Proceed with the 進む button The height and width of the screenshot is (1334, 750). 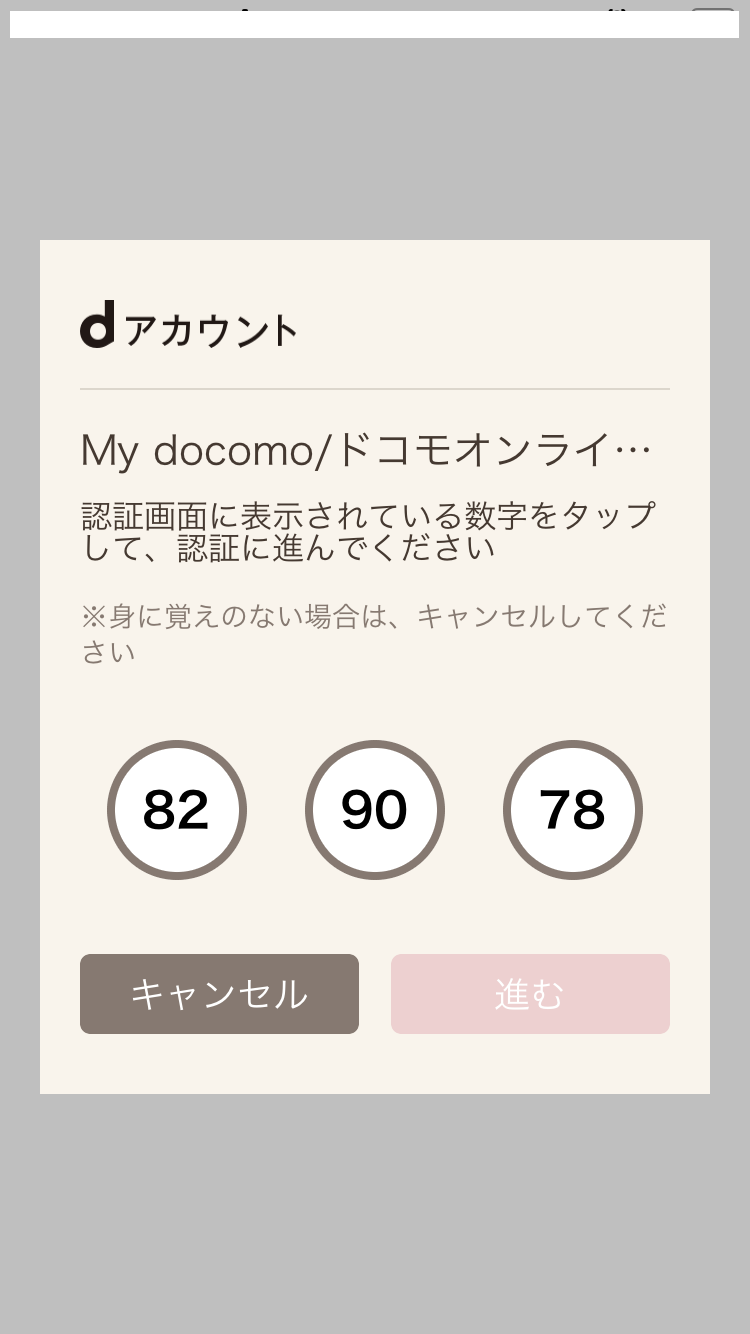click(x=530, y=994)
